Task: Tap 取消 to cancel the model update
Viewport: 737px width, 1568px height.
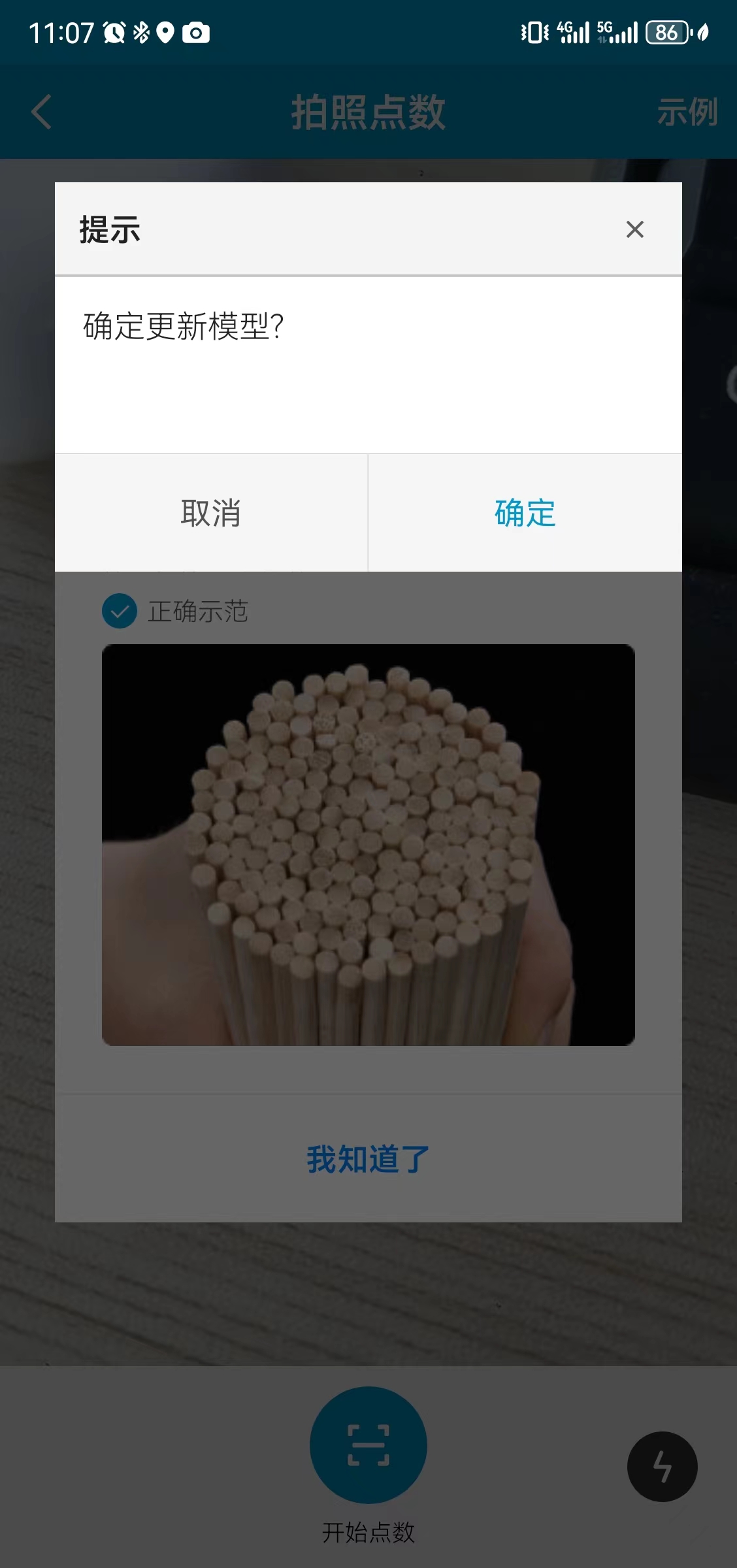Action: tap(210, 513)
